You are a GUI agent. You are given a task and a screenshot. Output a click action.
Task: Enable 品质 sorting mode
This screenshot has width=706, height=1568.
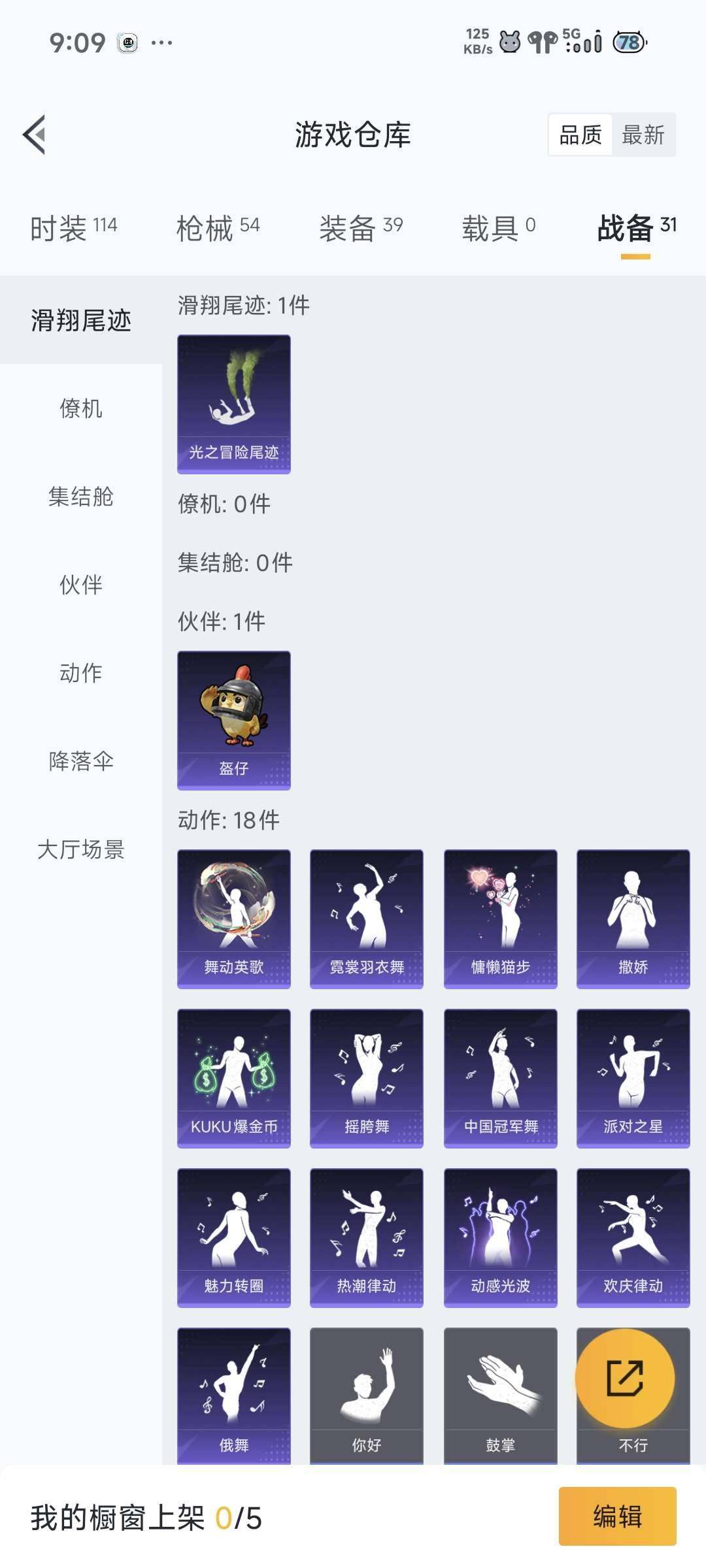579,135
